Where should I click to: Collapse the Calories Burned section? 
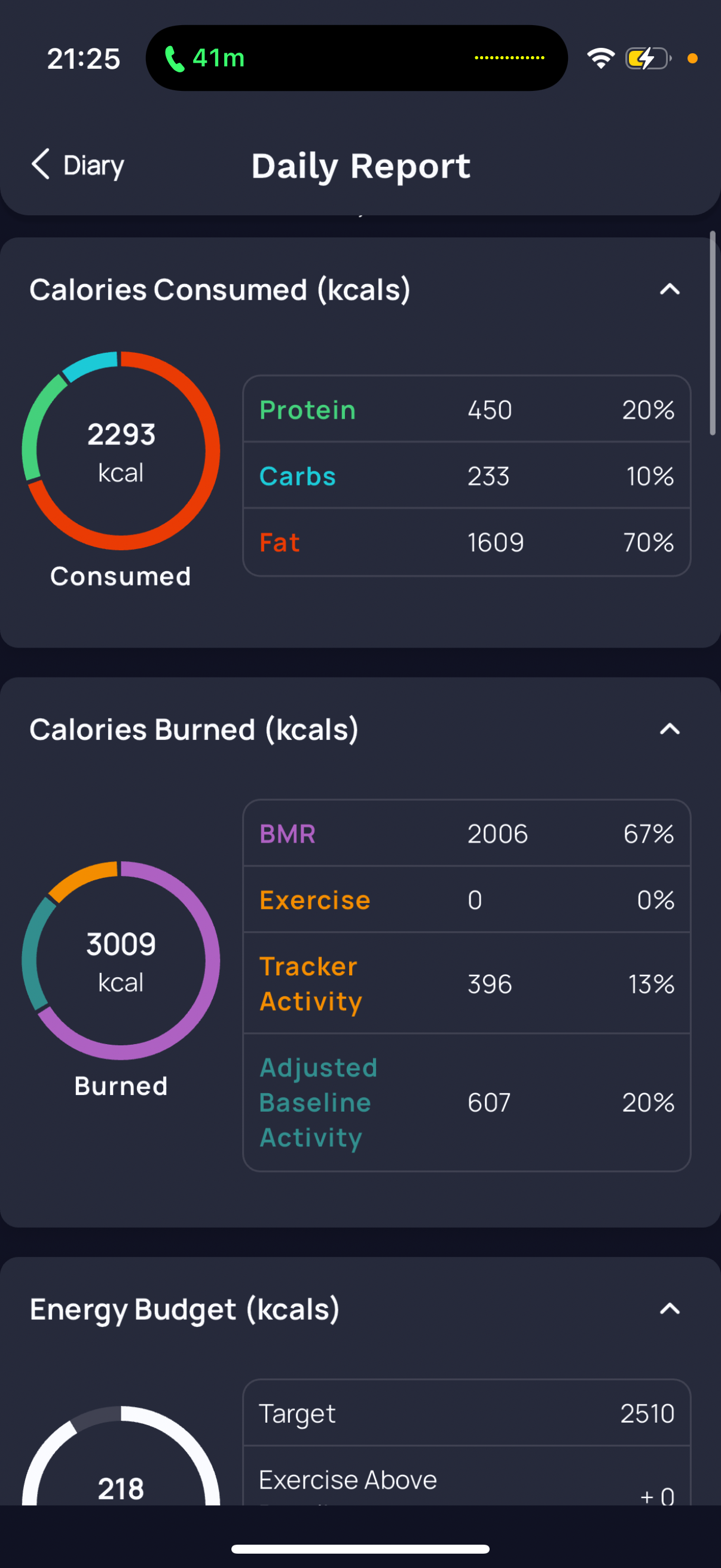669,729
